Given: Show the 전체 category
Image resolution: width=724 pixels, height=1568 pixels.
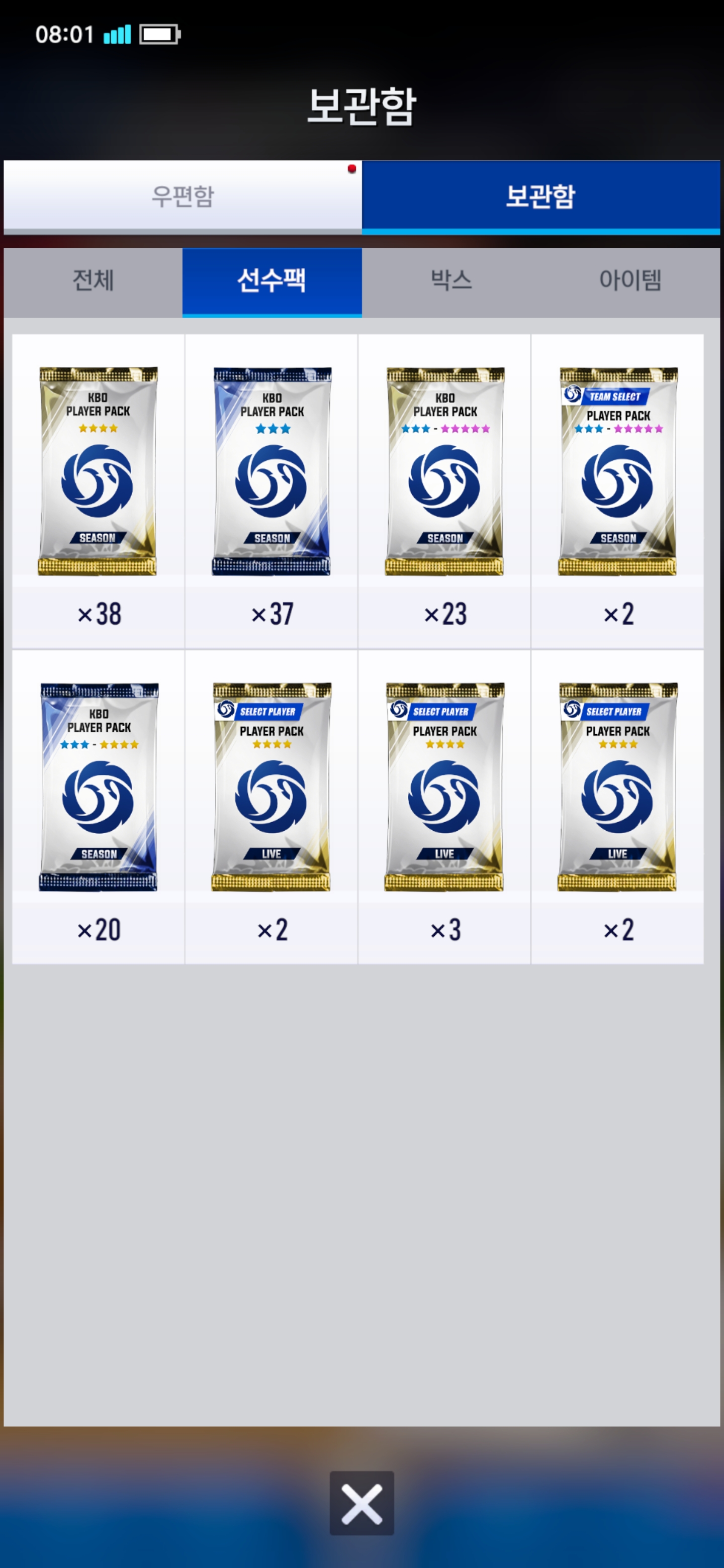Looking at the screenshot, I should pos(93,280).
